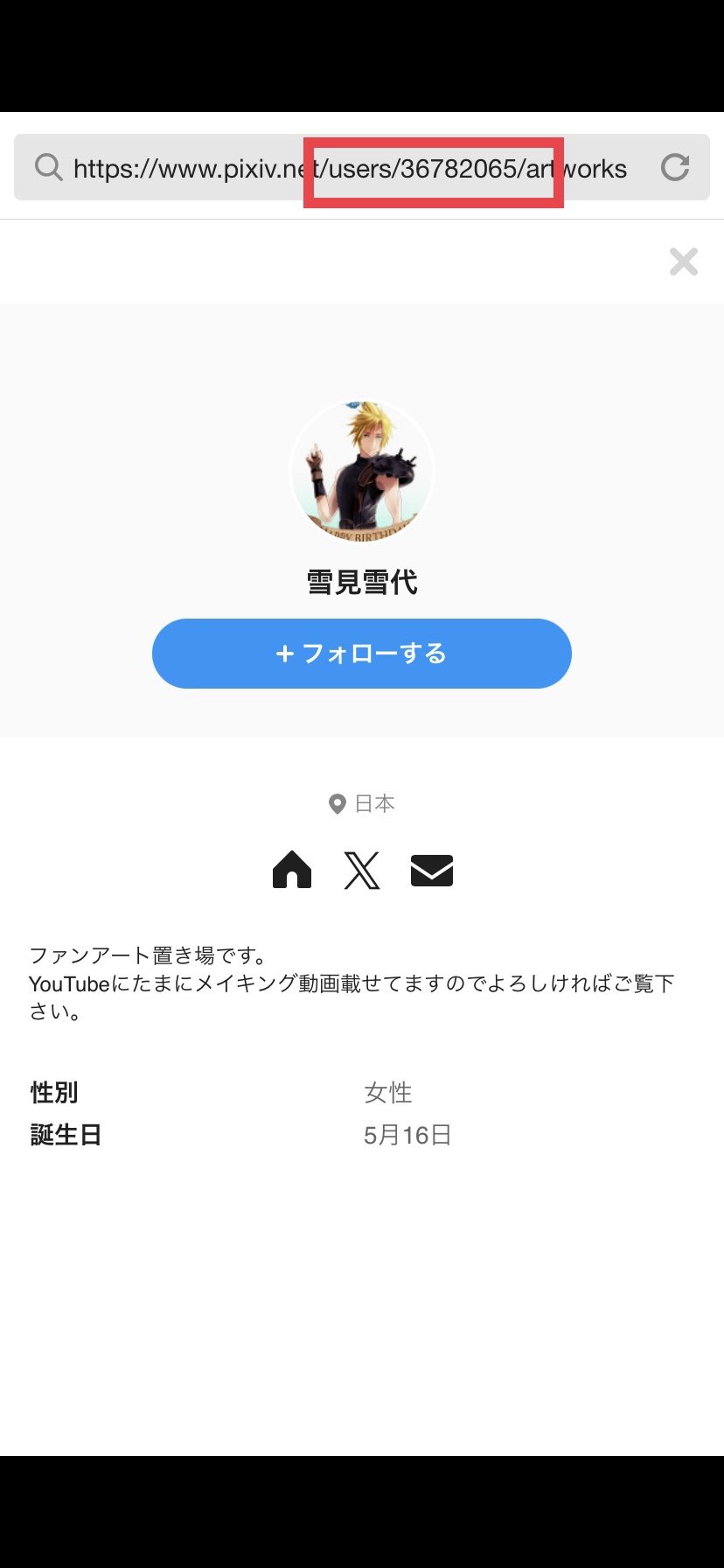Follow 雪見雪代 with the フォローする button
Screen dimensions: 724x1568
tap(361, 654)
